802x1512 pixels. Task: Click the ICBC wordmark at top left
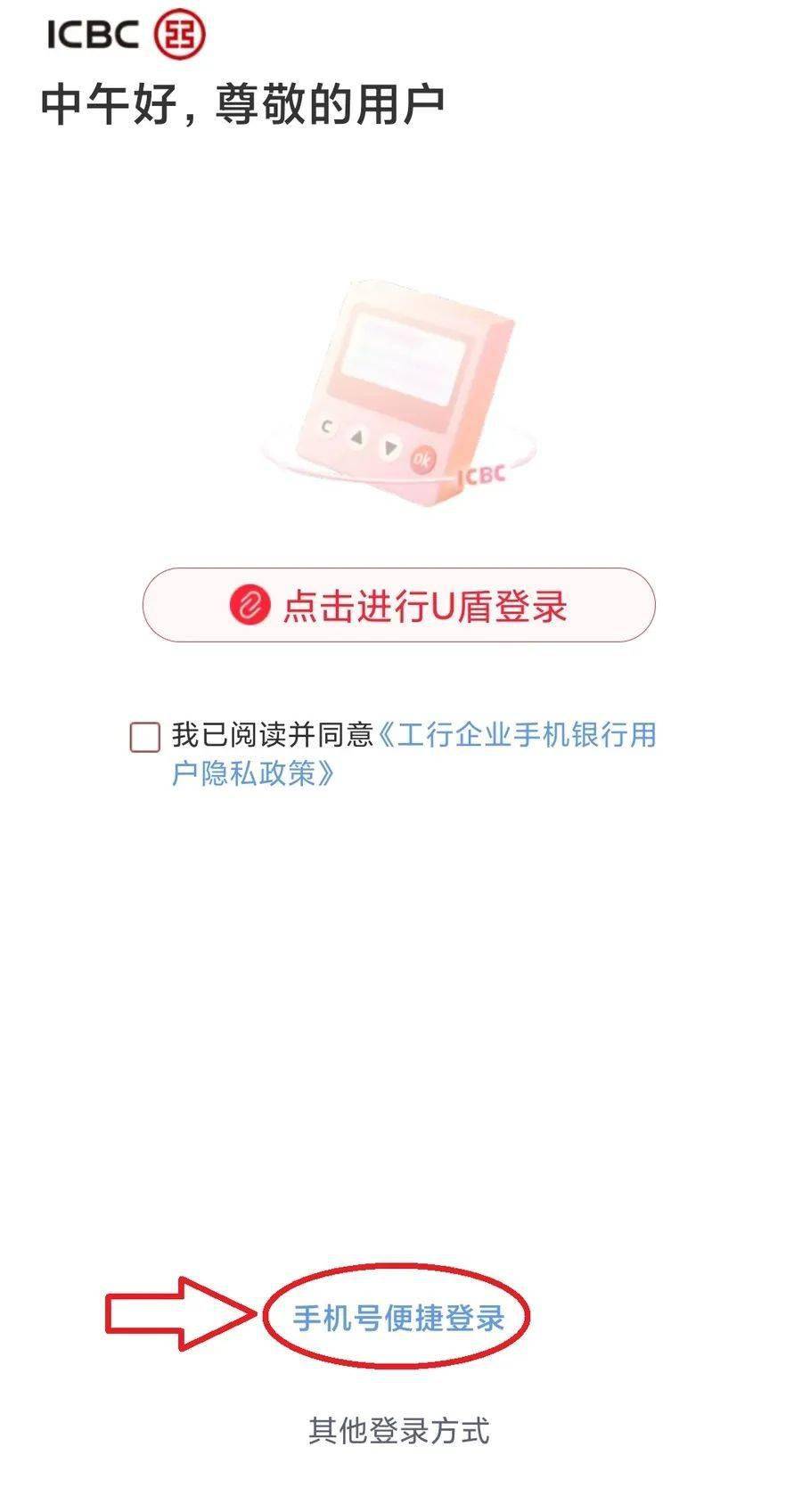pos(92,34)
